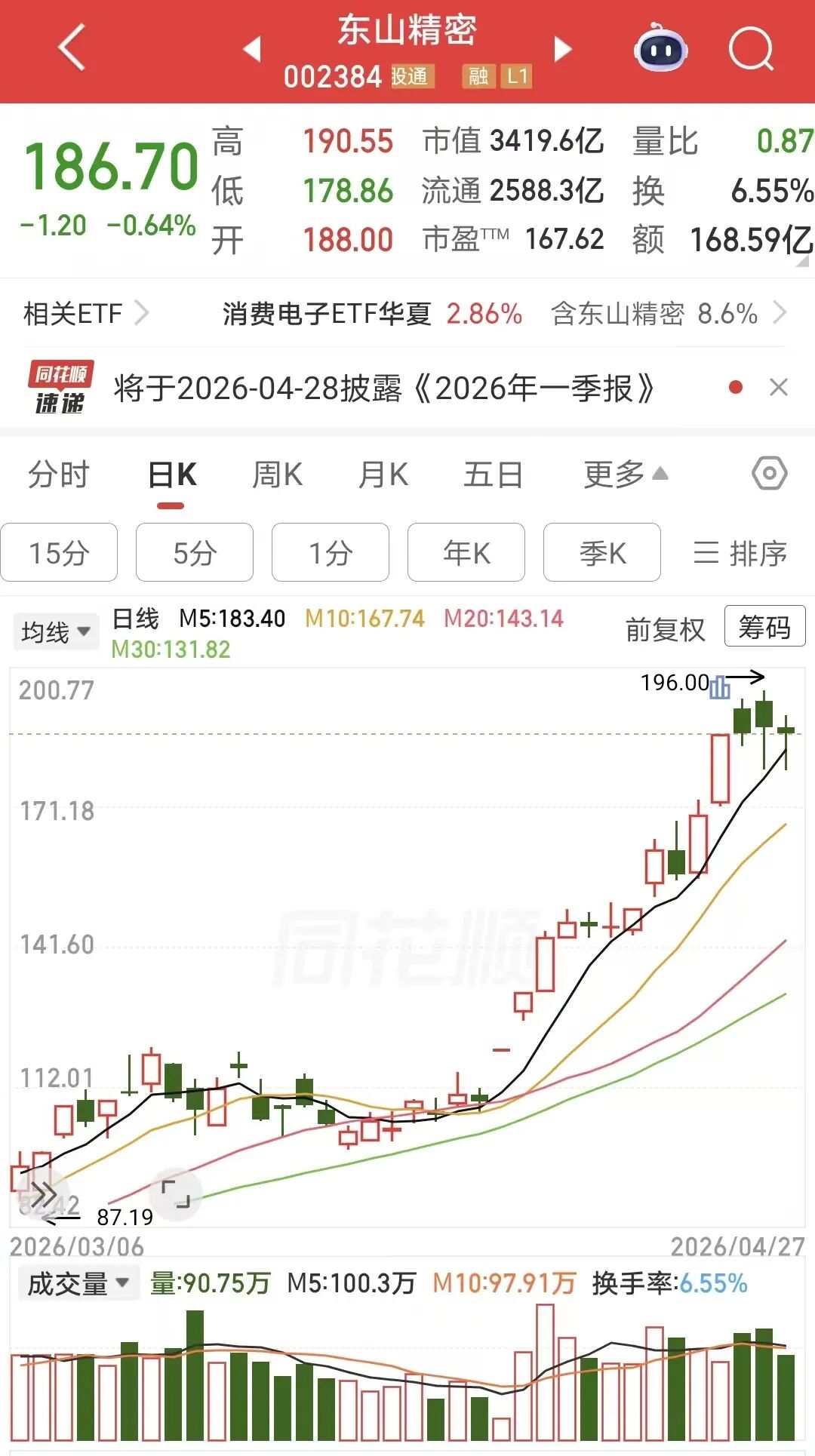This screenshot has height=1456, width=815.
Task: Open chart settings hexagon icon
Action: (x=769, y=474)
